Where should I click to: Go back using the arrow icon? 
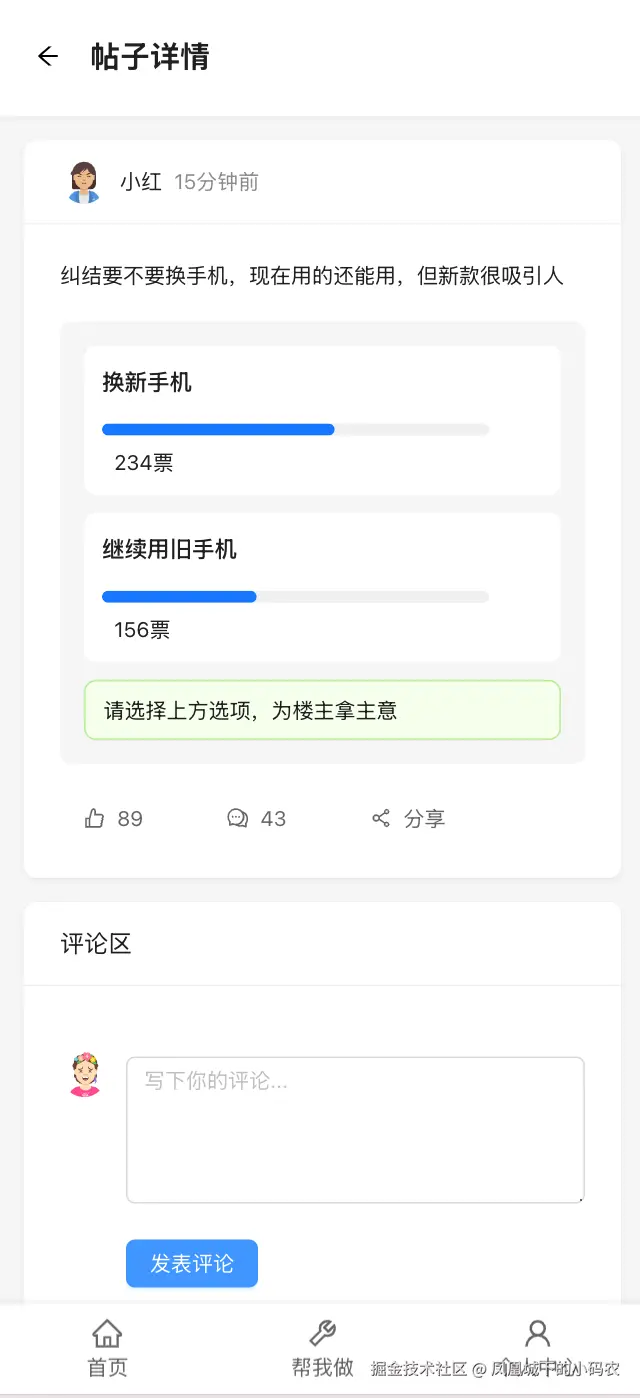[47, 57]
